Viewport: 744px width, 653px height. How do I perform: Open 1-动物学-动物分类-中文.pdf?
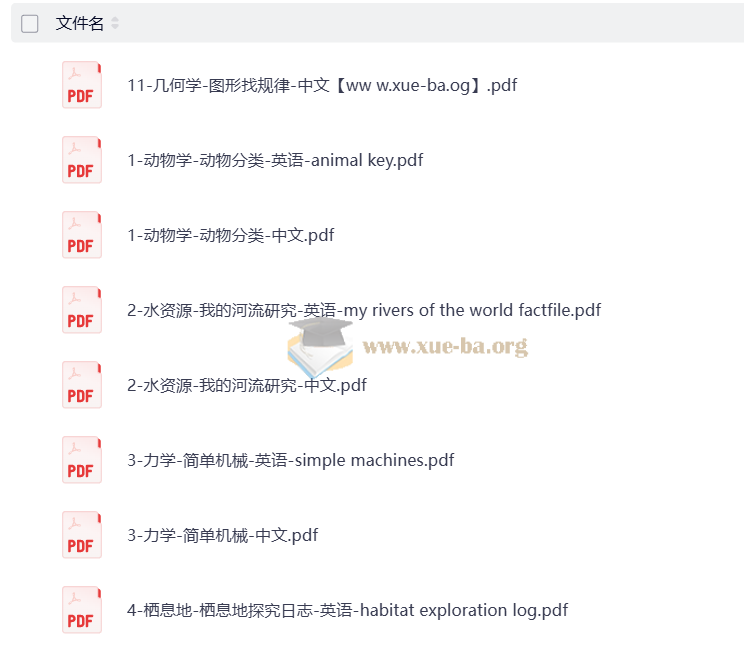tap(230, 235)
